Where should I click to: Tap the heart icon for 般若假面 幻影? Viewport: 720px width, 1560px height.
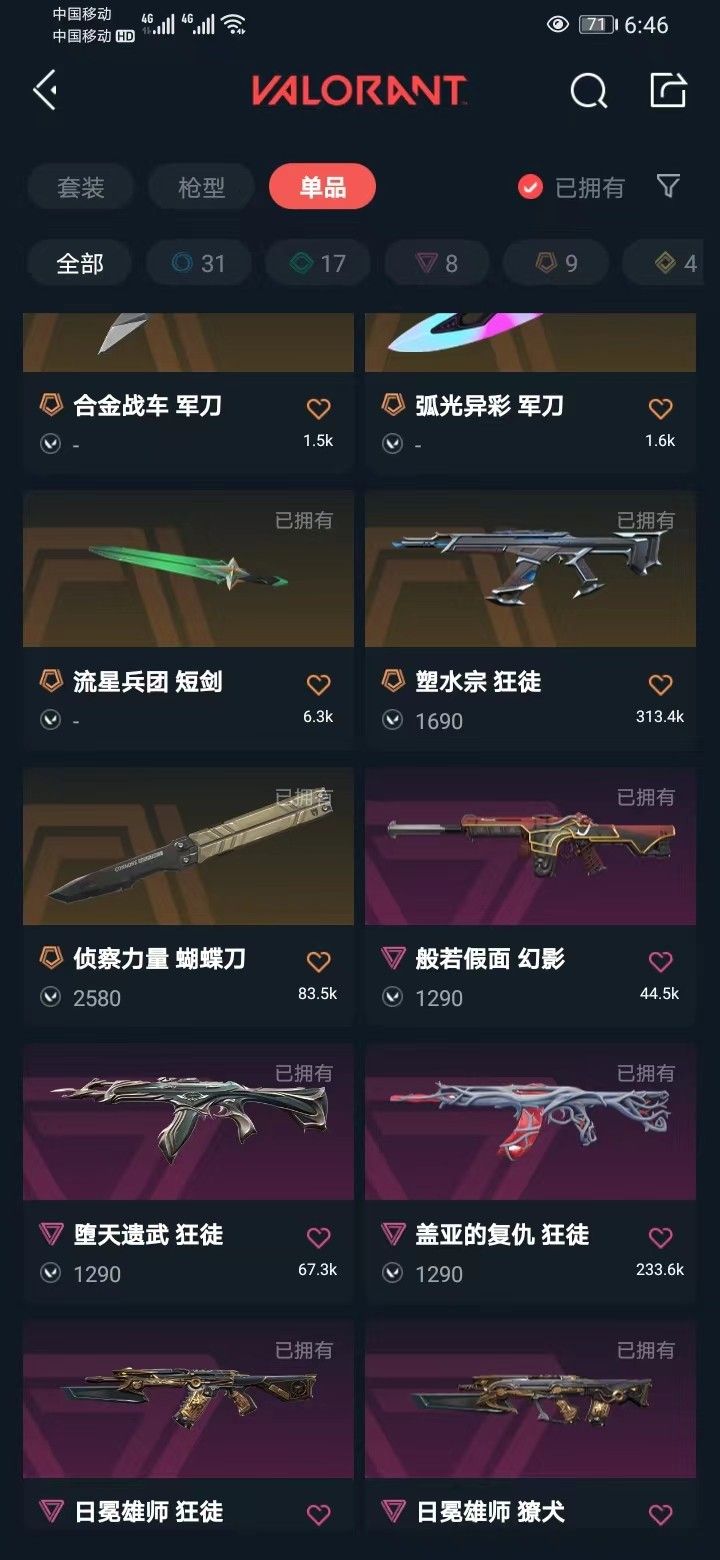(658, 961)
